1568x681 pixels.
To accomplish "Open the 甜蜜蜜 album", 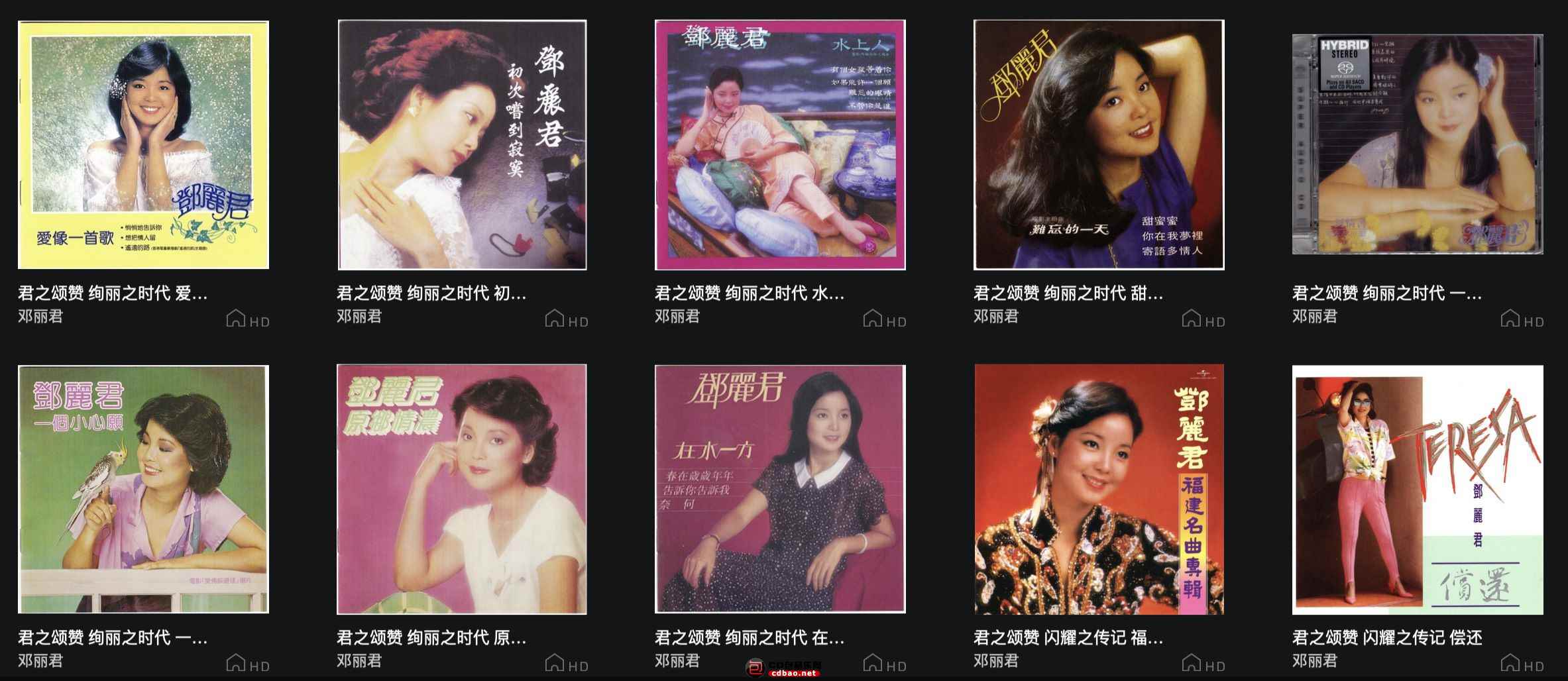I will pyautogui.click(x=1099, y=144).
